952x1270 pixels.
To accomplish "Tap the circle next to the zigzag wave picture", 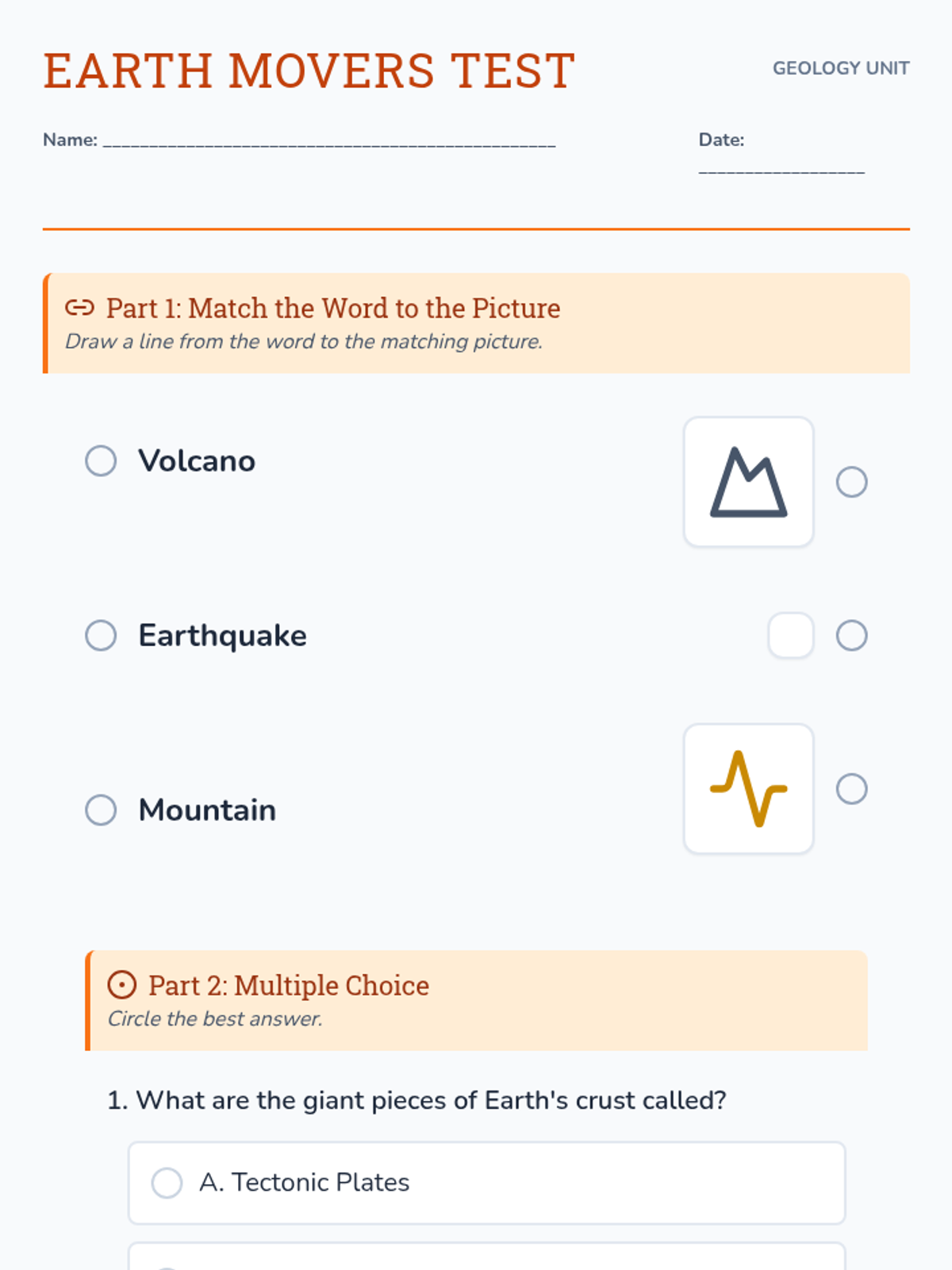I will coord(851,789).
